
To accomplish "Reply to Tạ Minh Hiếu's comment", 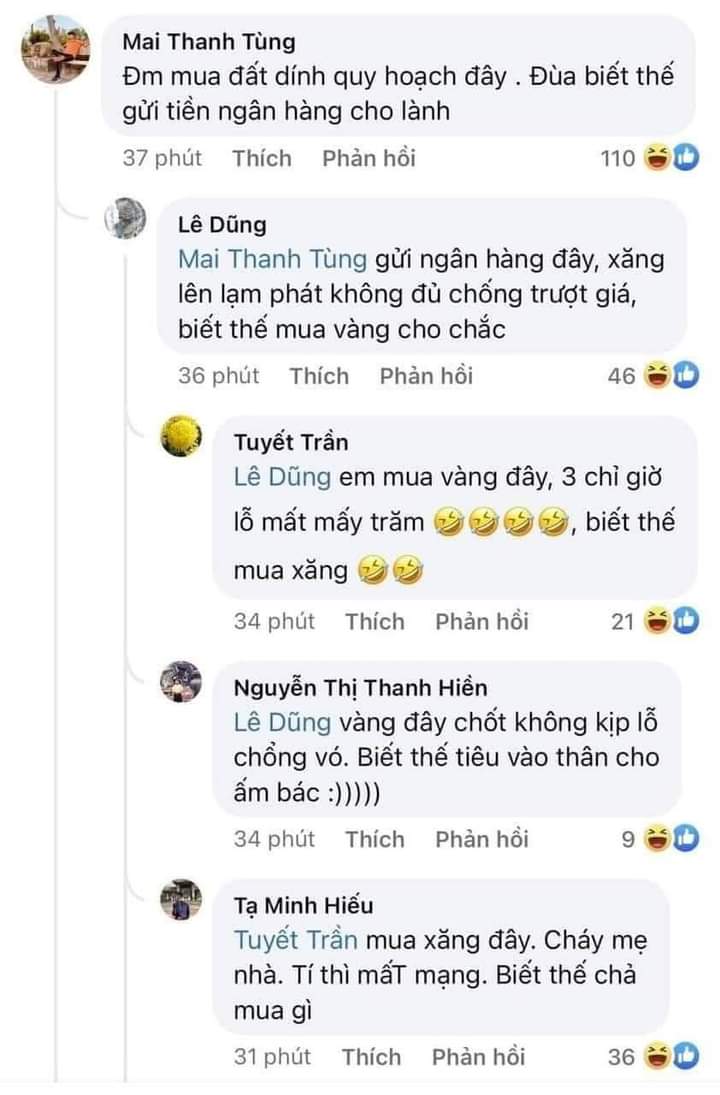I will click(478, 1057).
